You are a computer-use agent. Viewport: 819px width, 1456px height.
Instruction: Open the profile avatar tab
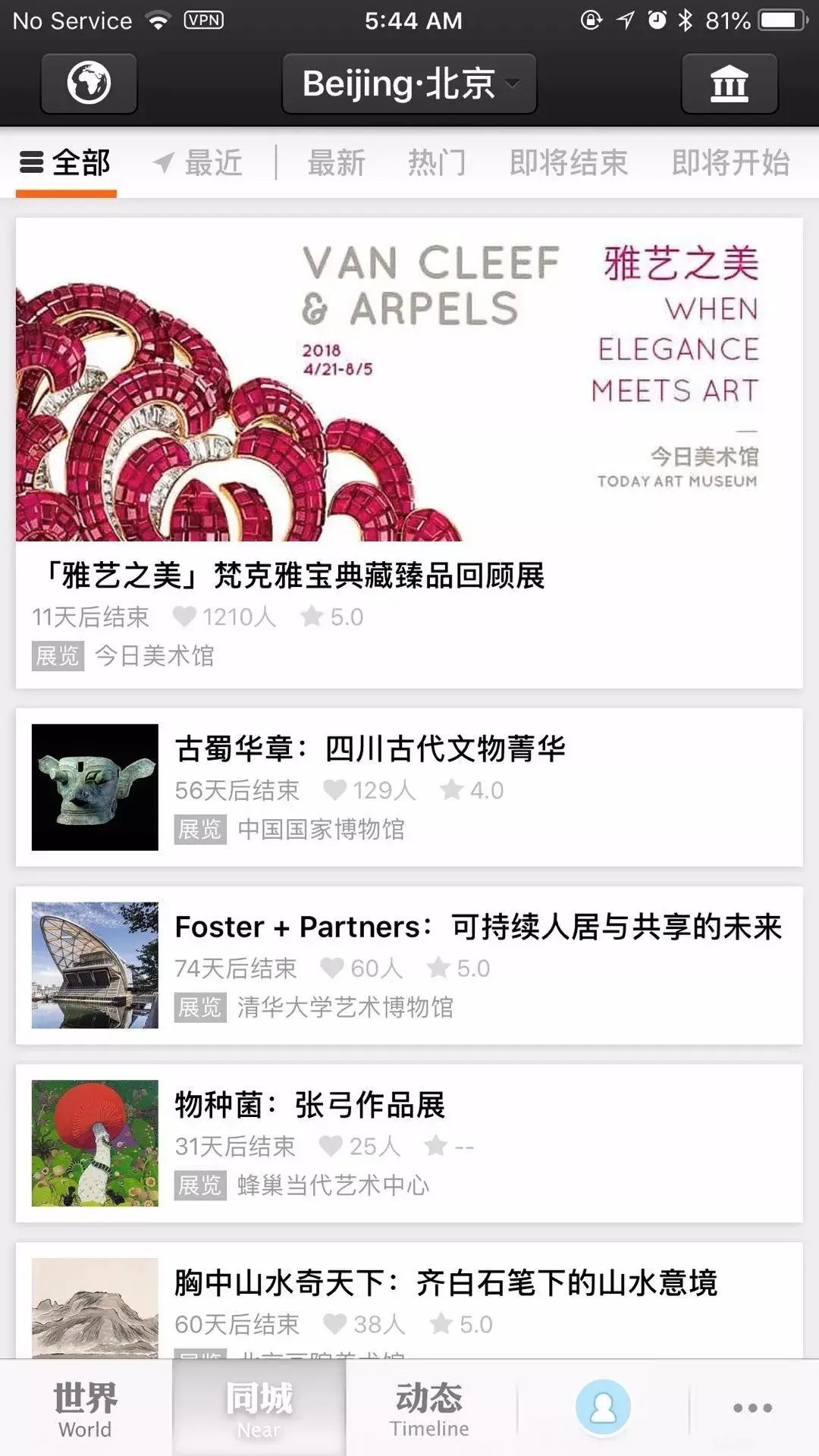pyautogui.click(x=603, y=1407)
